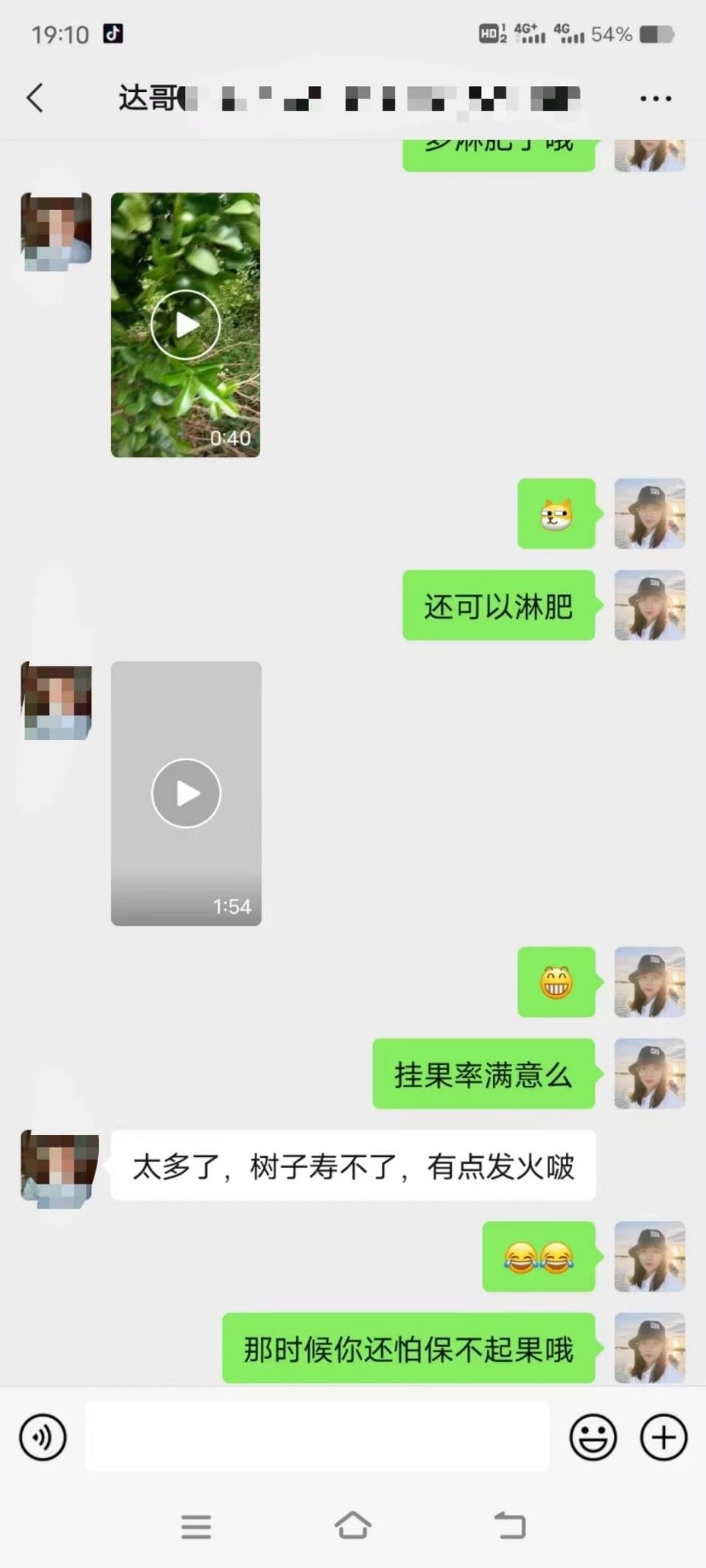Open the emoji sticker panel
This screenshot has width=706, height=1568.
(593, 1437)
